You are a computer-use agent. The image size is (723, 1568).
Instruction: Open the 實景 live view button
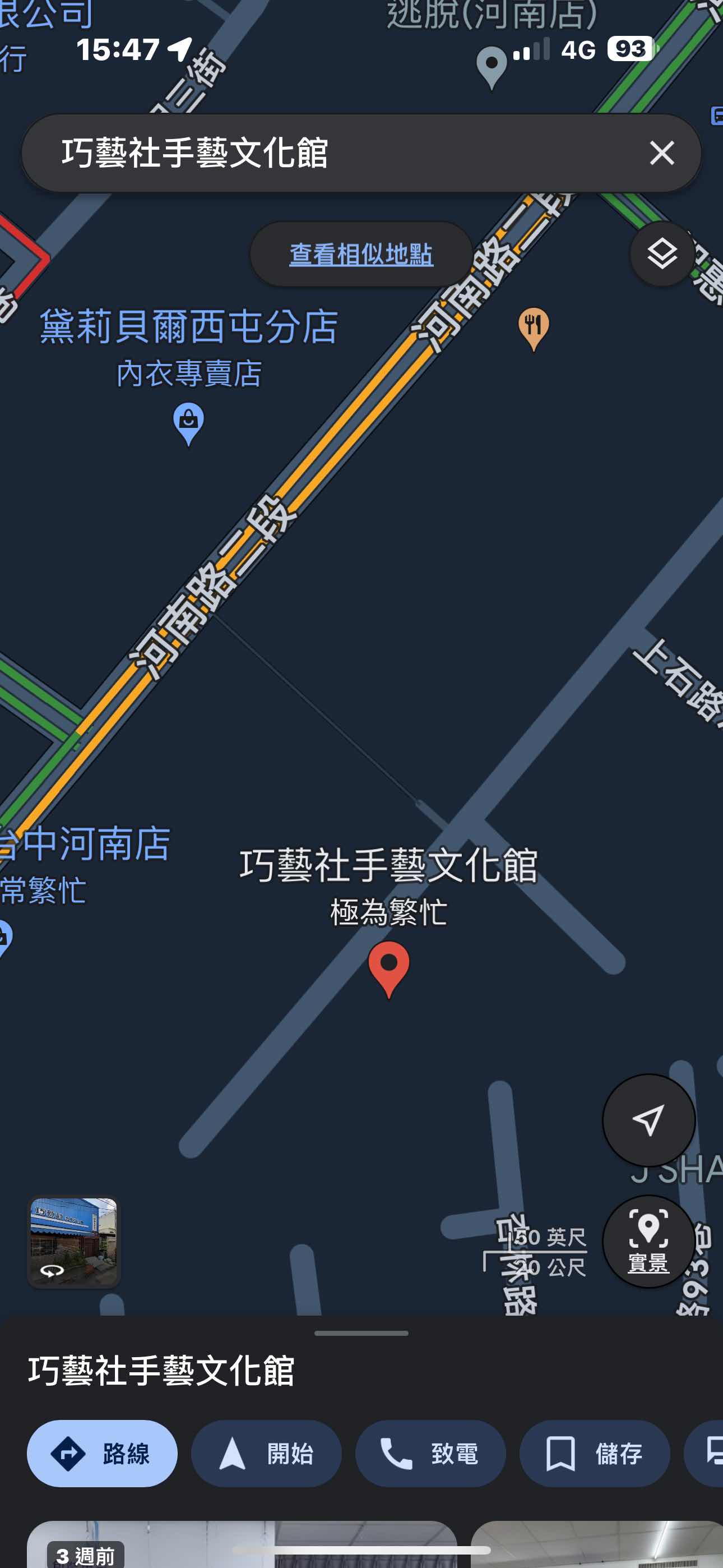coord(648,1242)
